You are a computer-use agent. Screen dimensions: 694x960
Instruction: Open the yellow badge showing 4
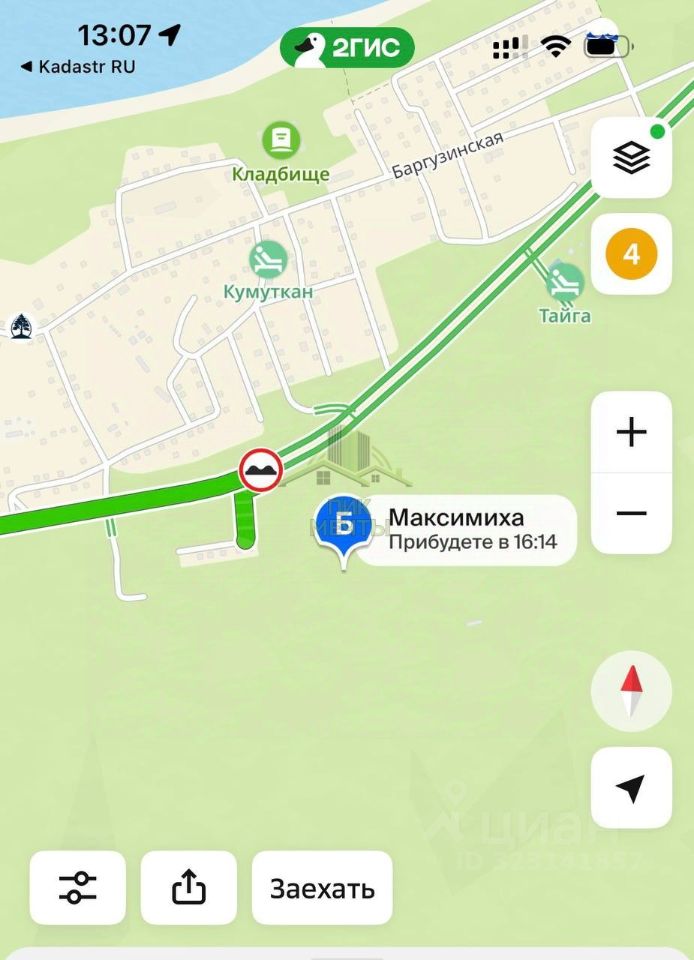pyautogui.click(x=631, y=254)
